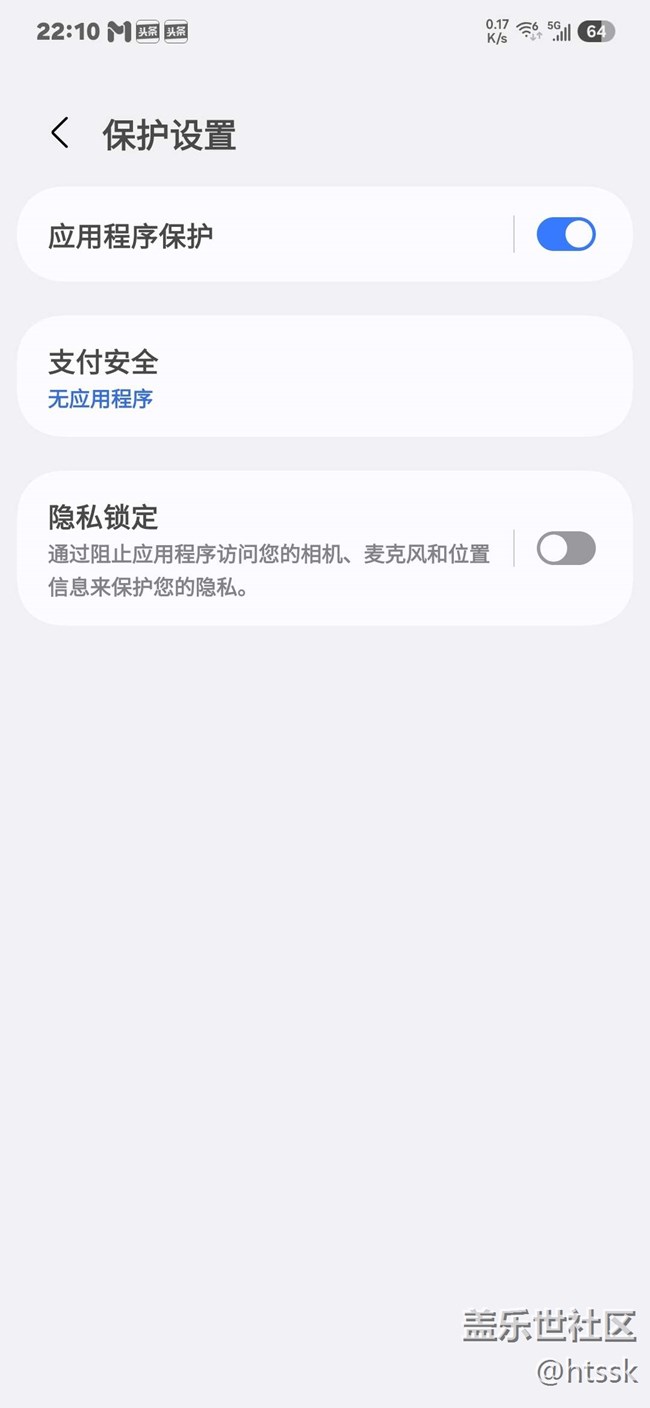Go back from 保护设置 page
The width and height of the screenshot is (650, 1408).
point(60,133)
